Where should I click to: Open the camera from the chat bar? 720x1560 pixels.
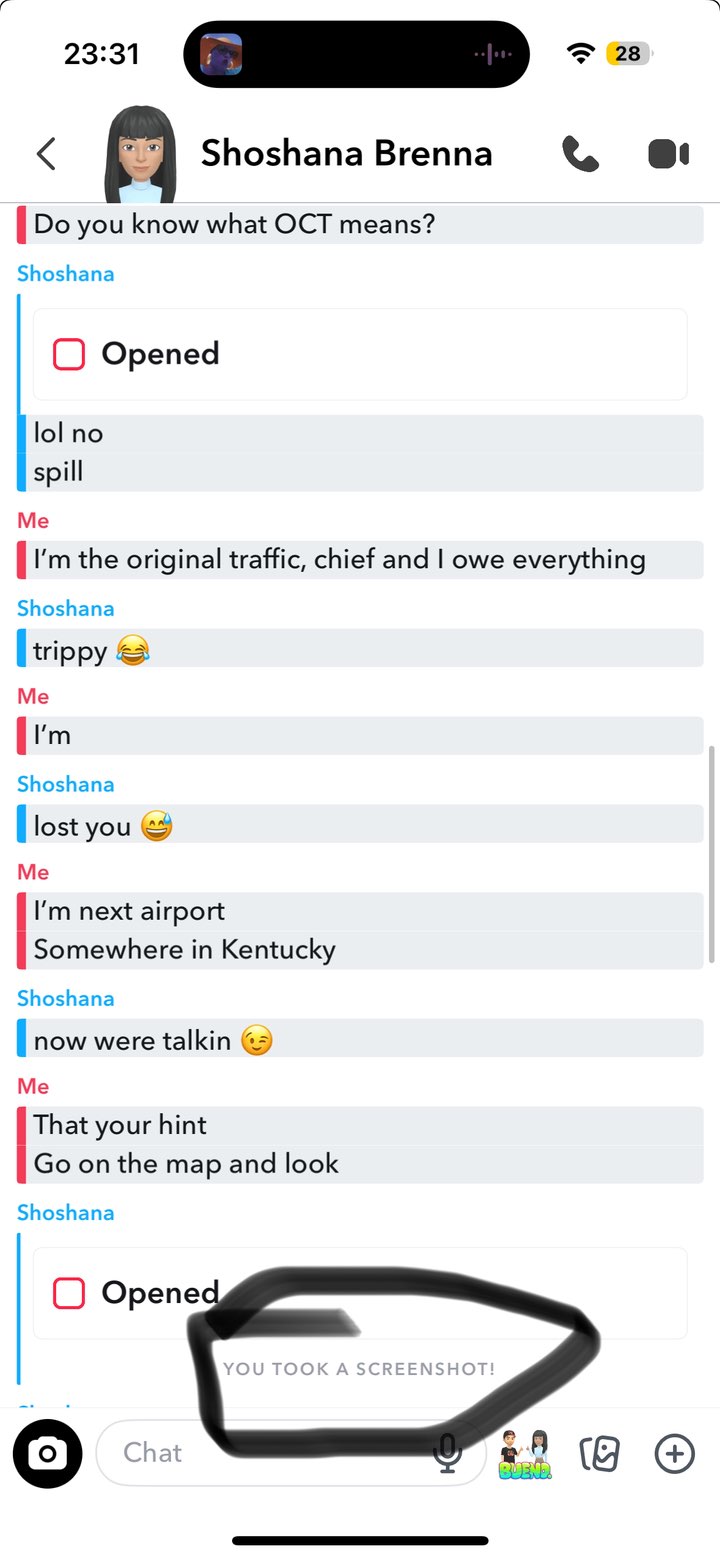point(47,1453)
